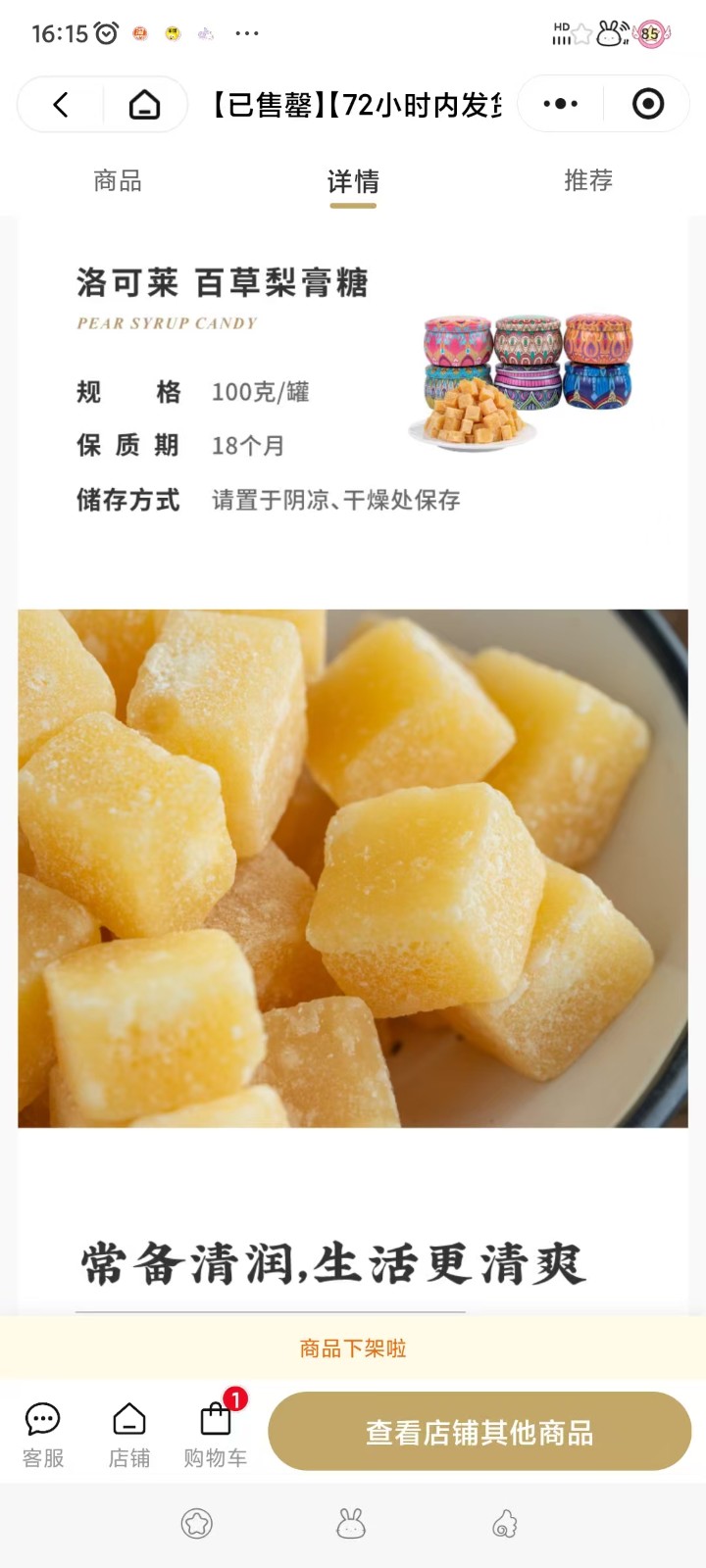The height and width of the screenshot is (1568, 706).
Task: Return to the mini program home
Action: pyautogui.click(x=144, y=105)
